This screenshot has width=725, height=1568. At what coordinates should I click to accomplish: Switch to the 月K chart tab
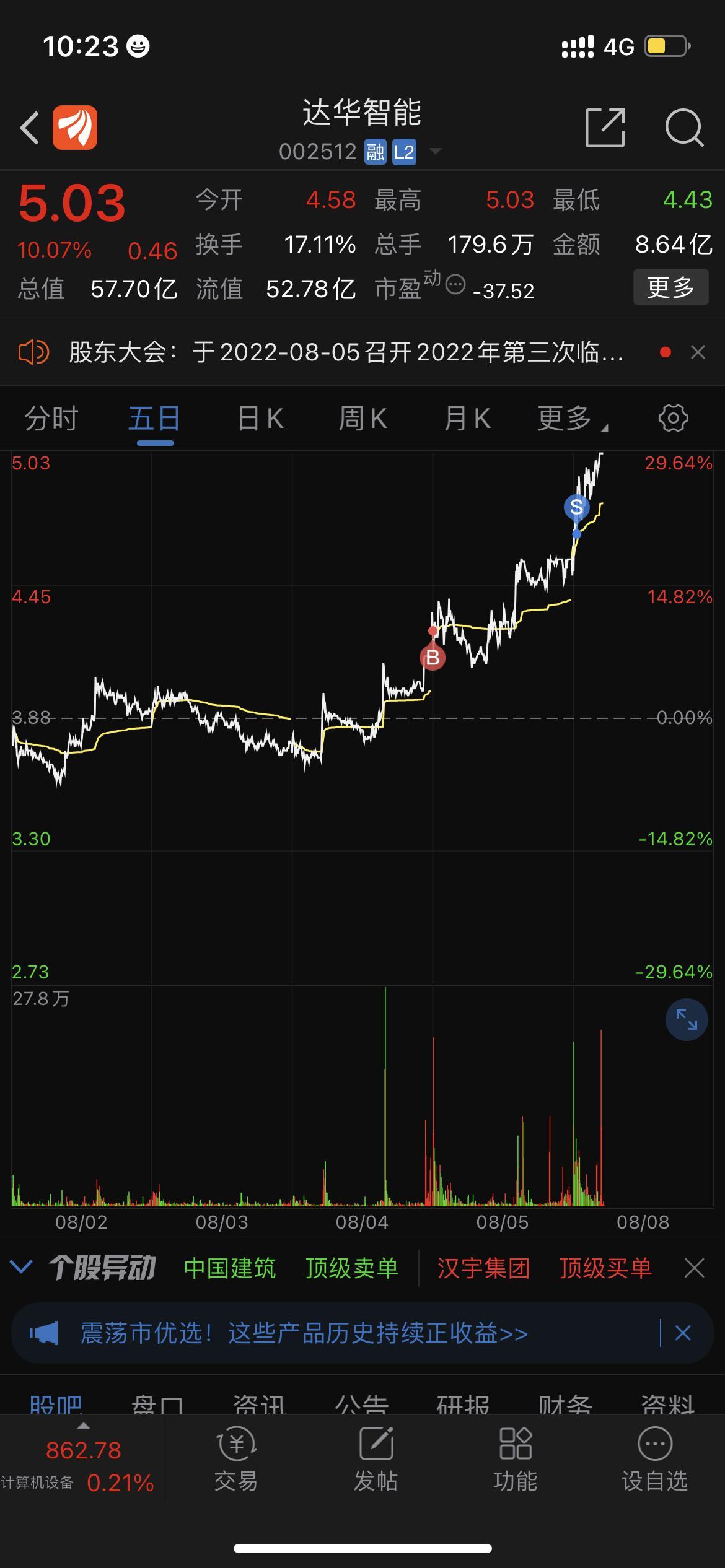click(467, 419)
